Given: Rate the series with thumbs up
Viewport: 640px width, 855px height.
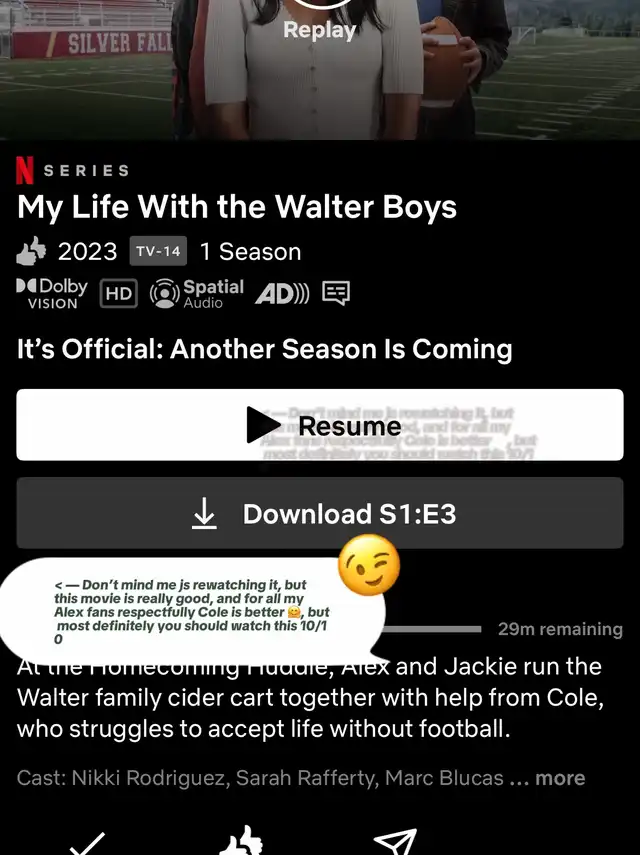Looking at the screenshot, I should (240, 842).
